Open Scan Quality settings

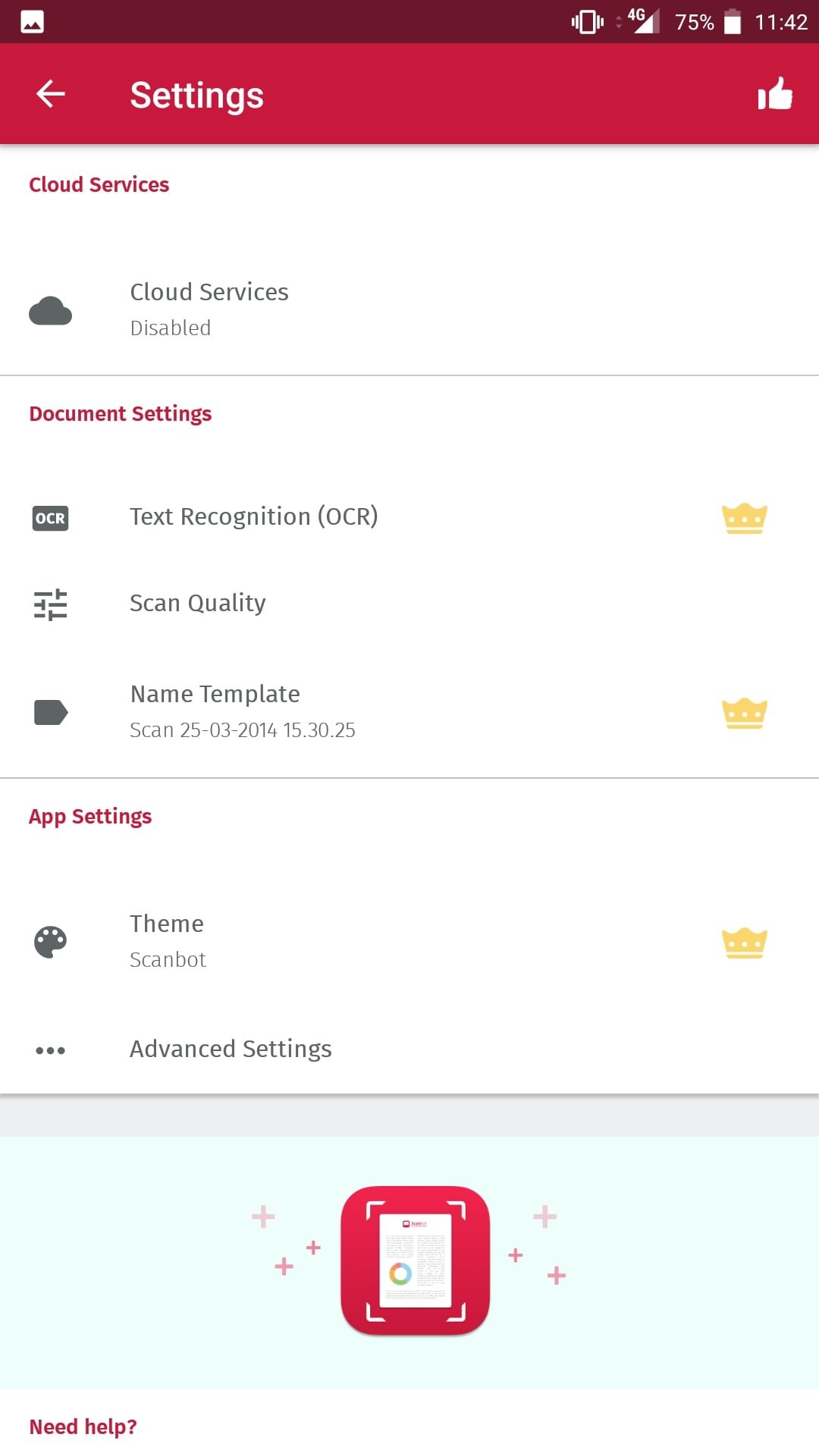coord(409,604)
